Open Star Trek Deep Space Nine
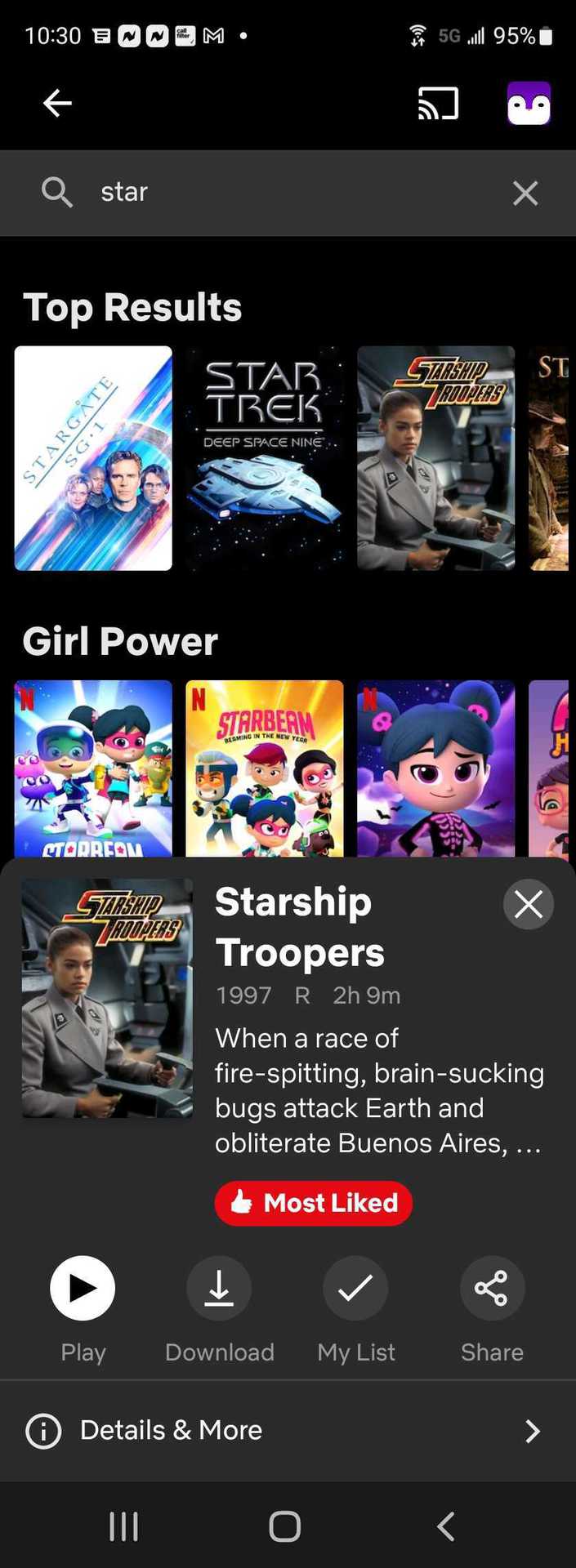The width and height of the screenshot is (576, 1568). (264, 458)
